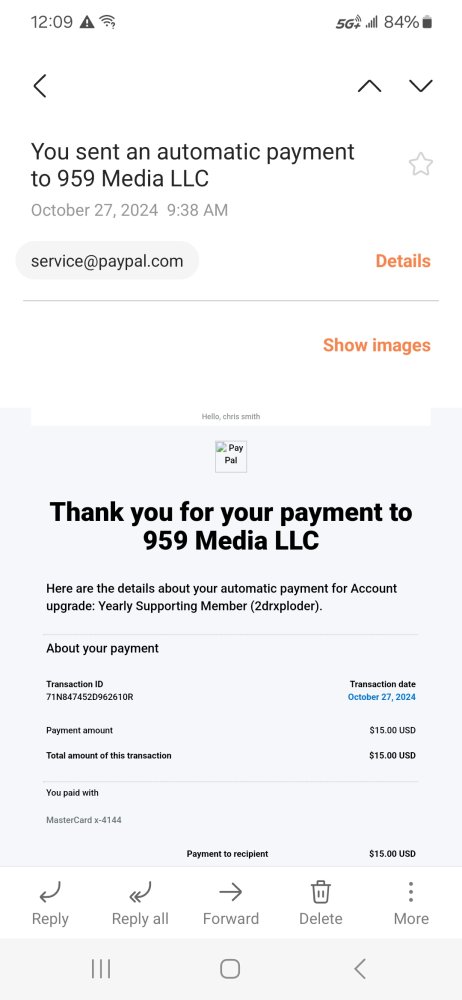Jump to the previous email
The image size is (462, 1000).
369,86
